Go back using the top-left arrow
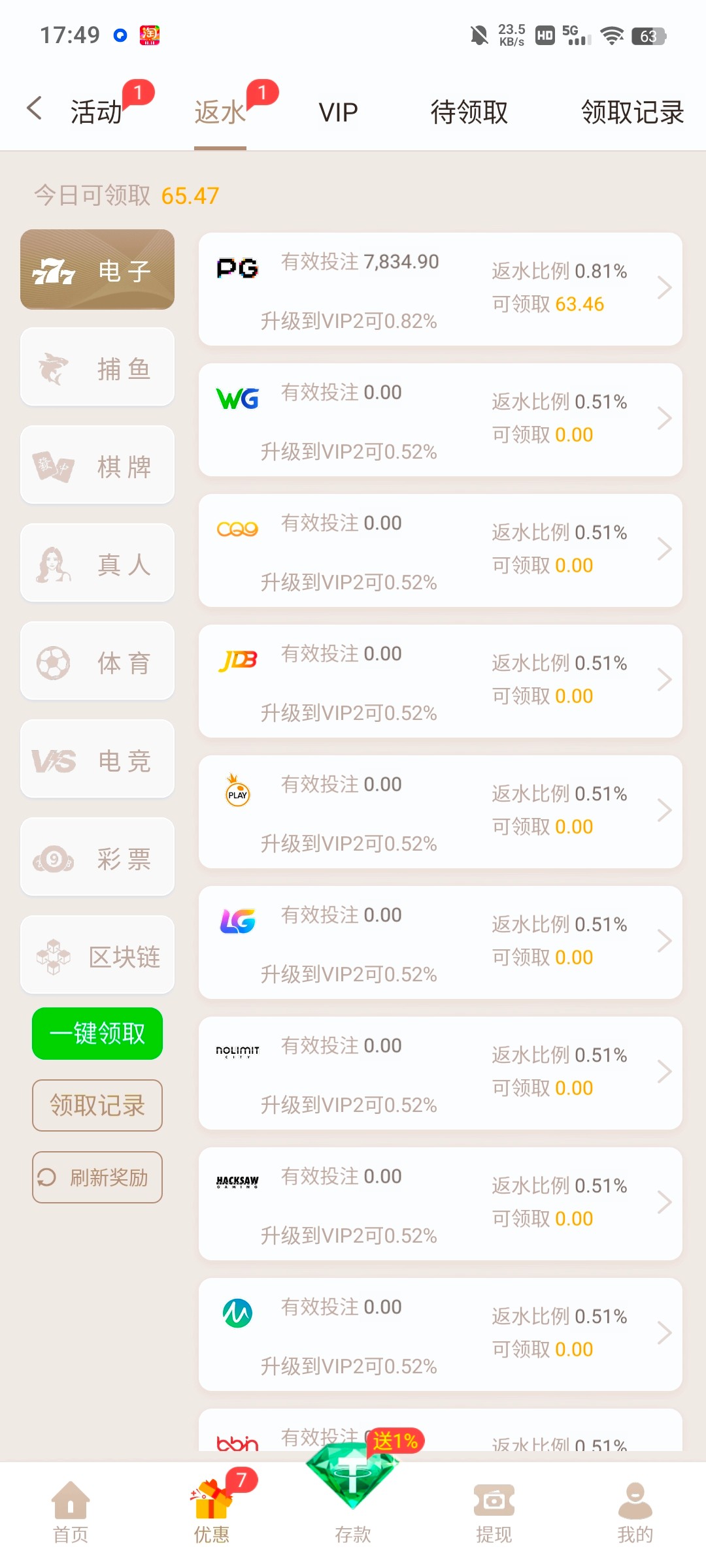The width and height of the screenshot is (706, 1568). [x=34, y=109]
